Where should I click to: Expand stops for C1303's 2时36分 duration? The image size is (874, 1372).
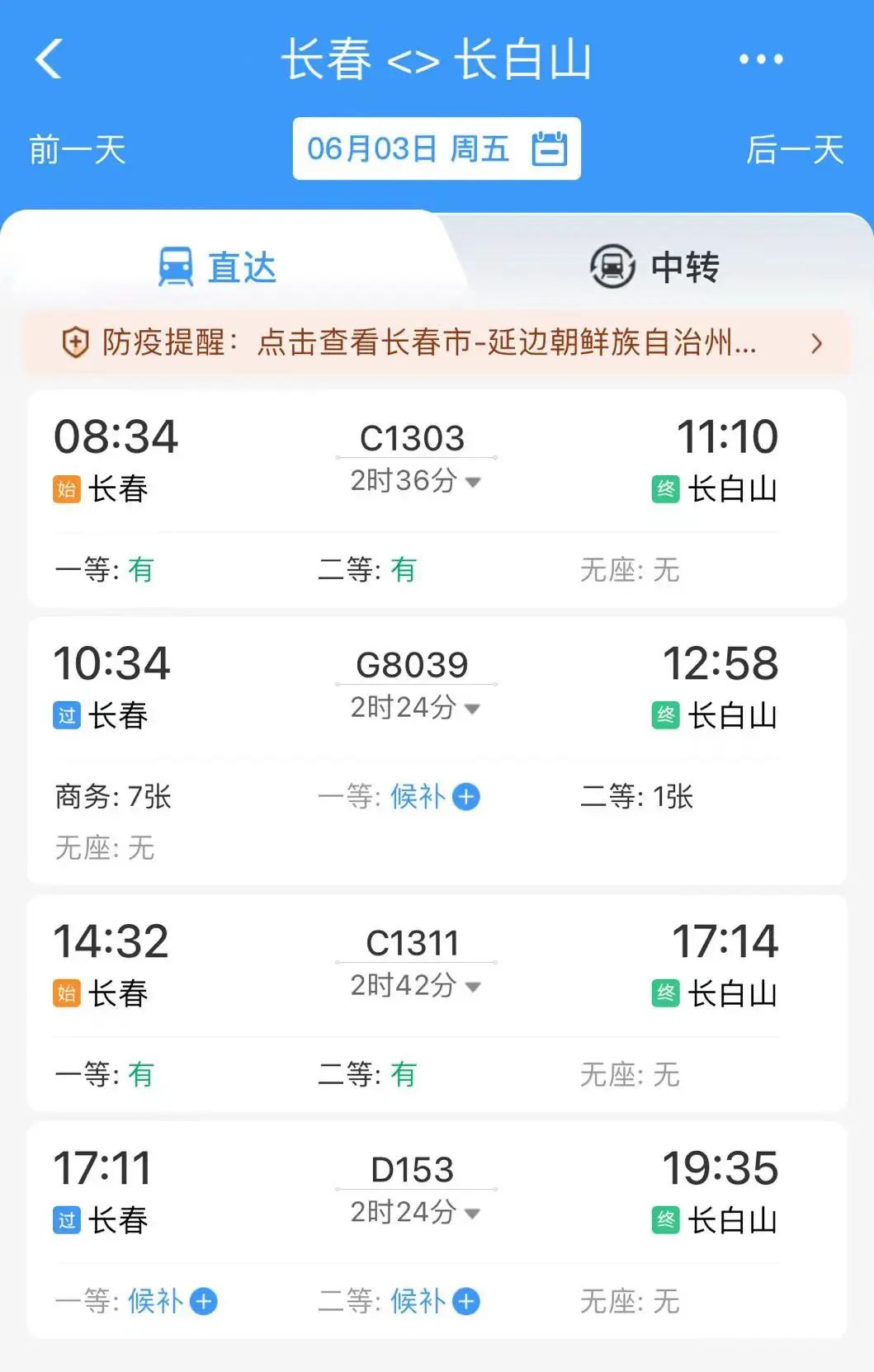tap(415, 481)
